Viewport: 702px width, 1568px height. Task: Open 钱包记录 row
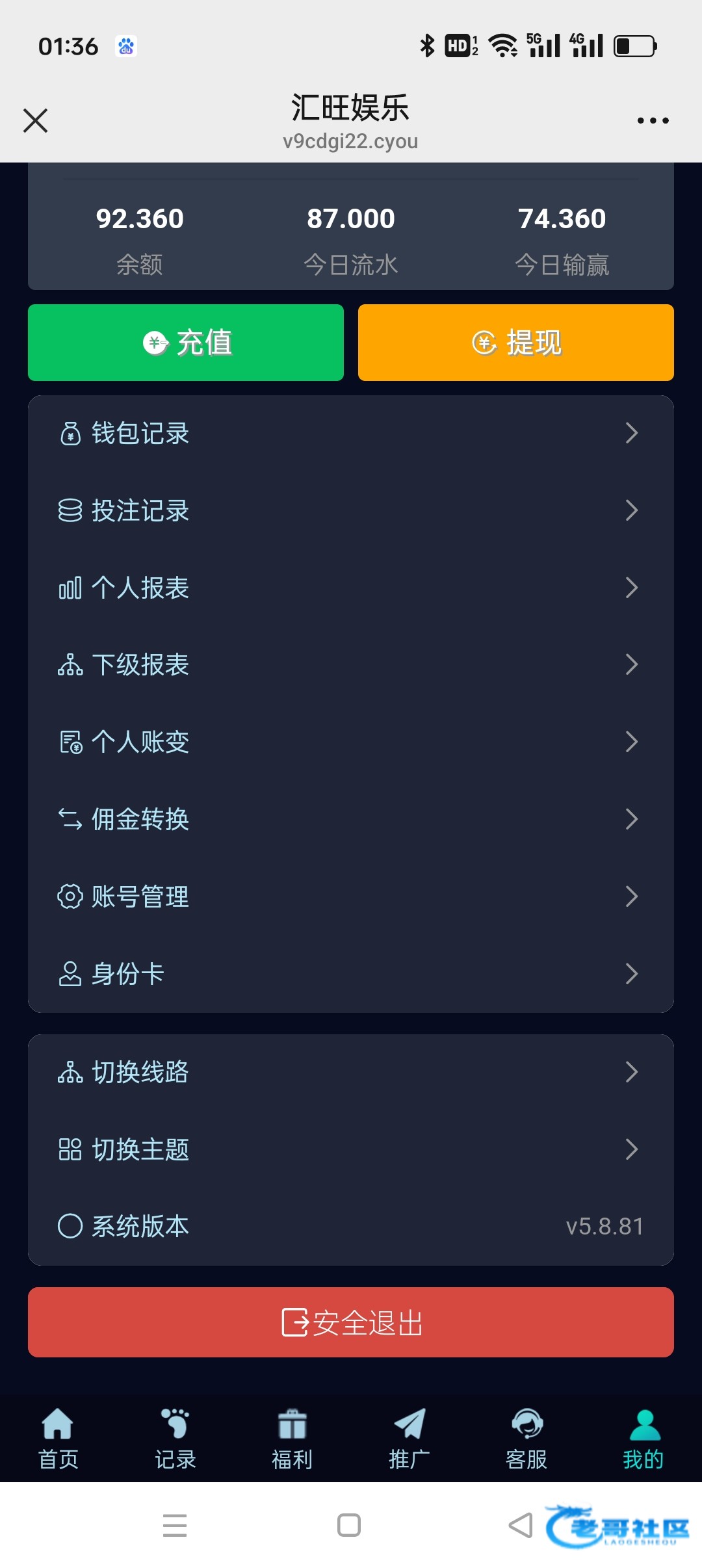pos(350,433)
